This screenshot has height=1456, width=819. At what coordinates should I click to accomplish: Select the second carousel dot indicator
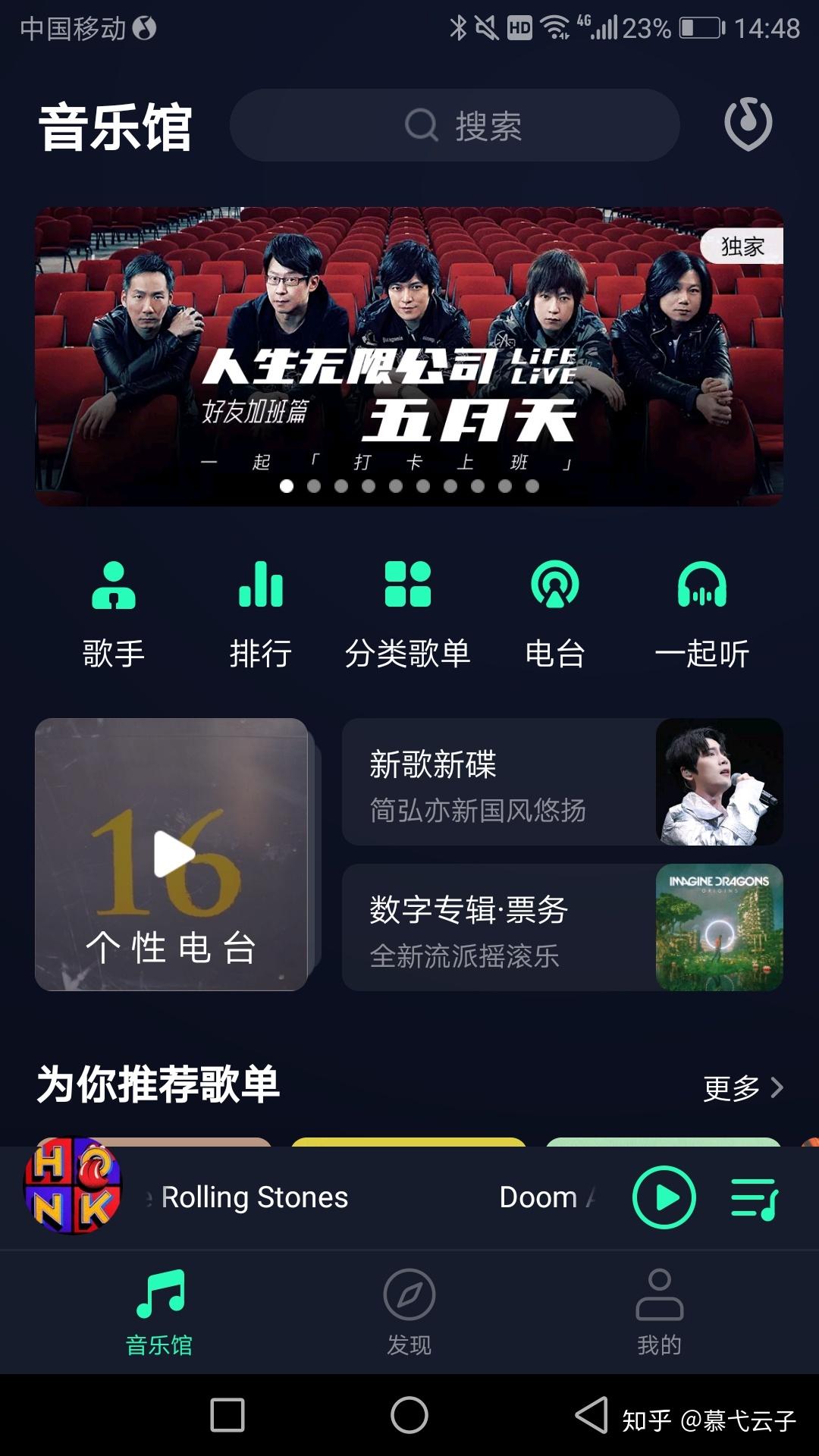tap(313, 486)
